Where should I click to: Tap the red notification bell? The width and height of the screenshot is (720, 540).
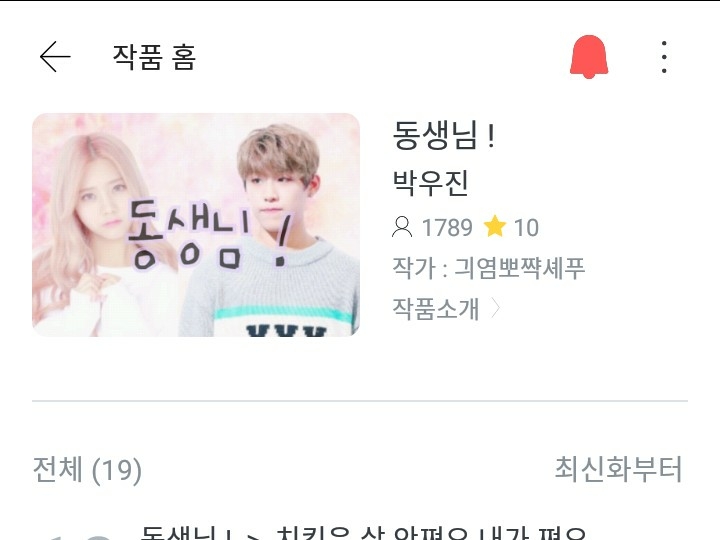pyautogui.click(x=589, y=57)
